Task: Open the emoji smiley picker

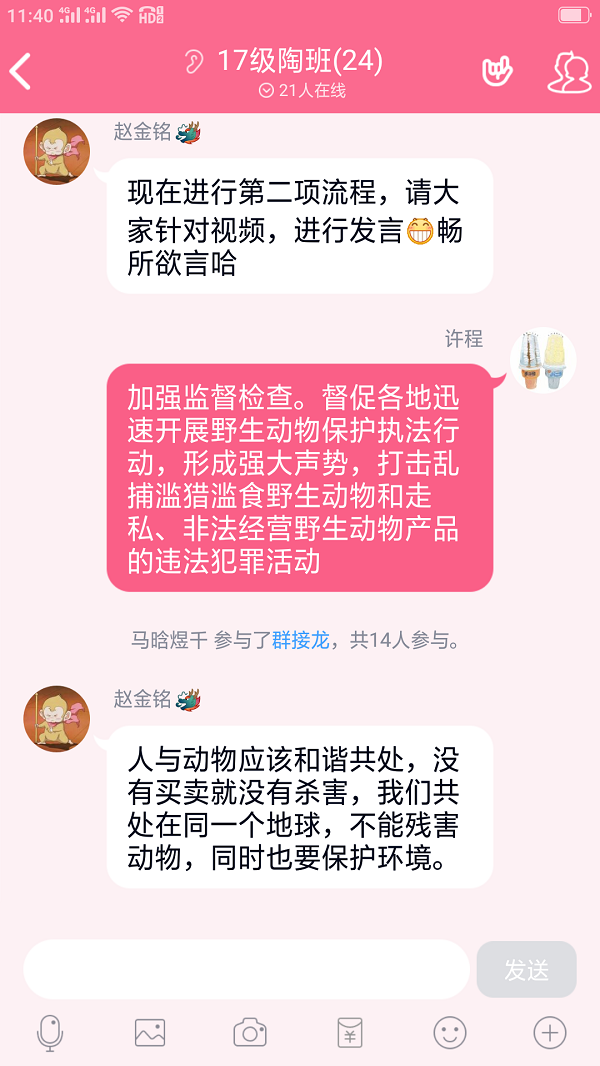Action: coord(450,1033)
